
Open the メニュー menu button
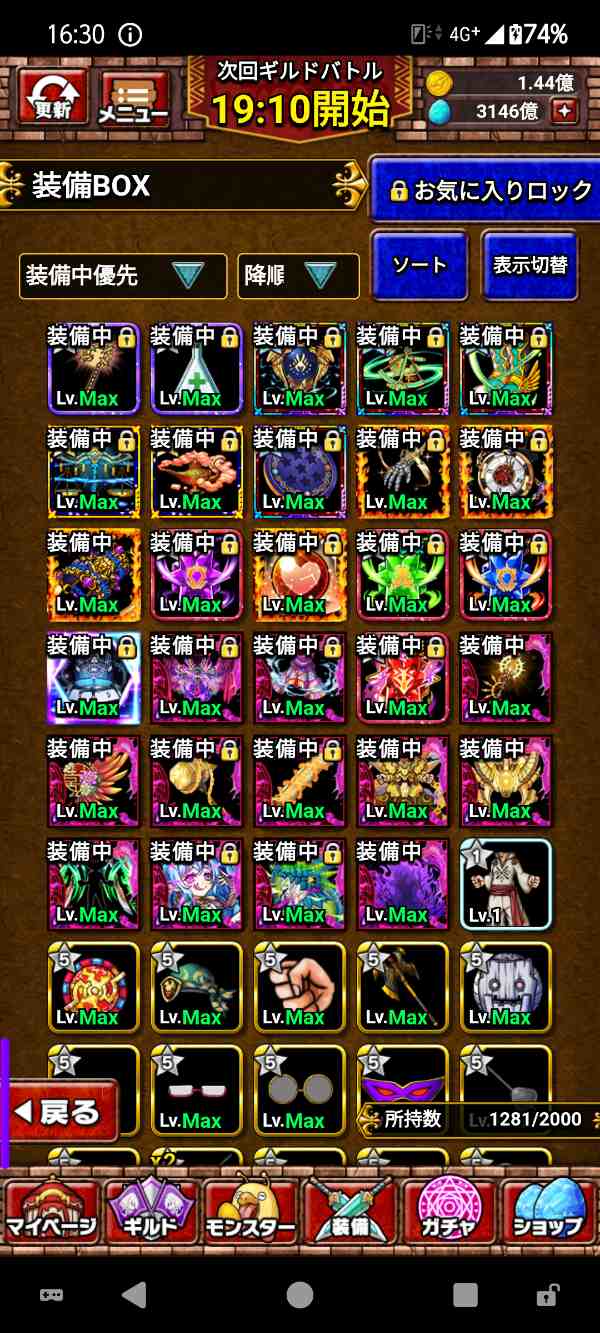[x=133, y=99]
